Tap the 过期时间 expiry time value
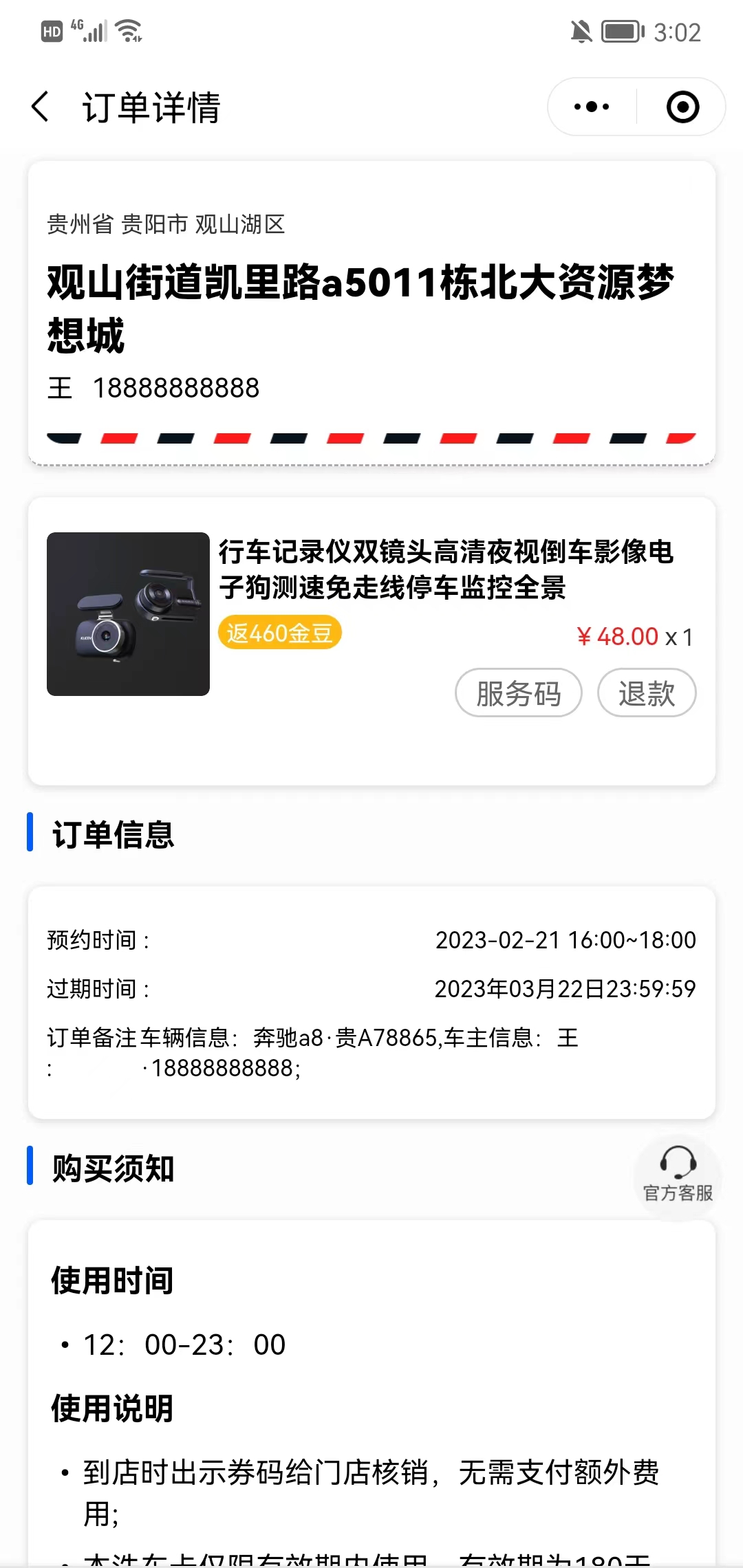 pos(565,988)
